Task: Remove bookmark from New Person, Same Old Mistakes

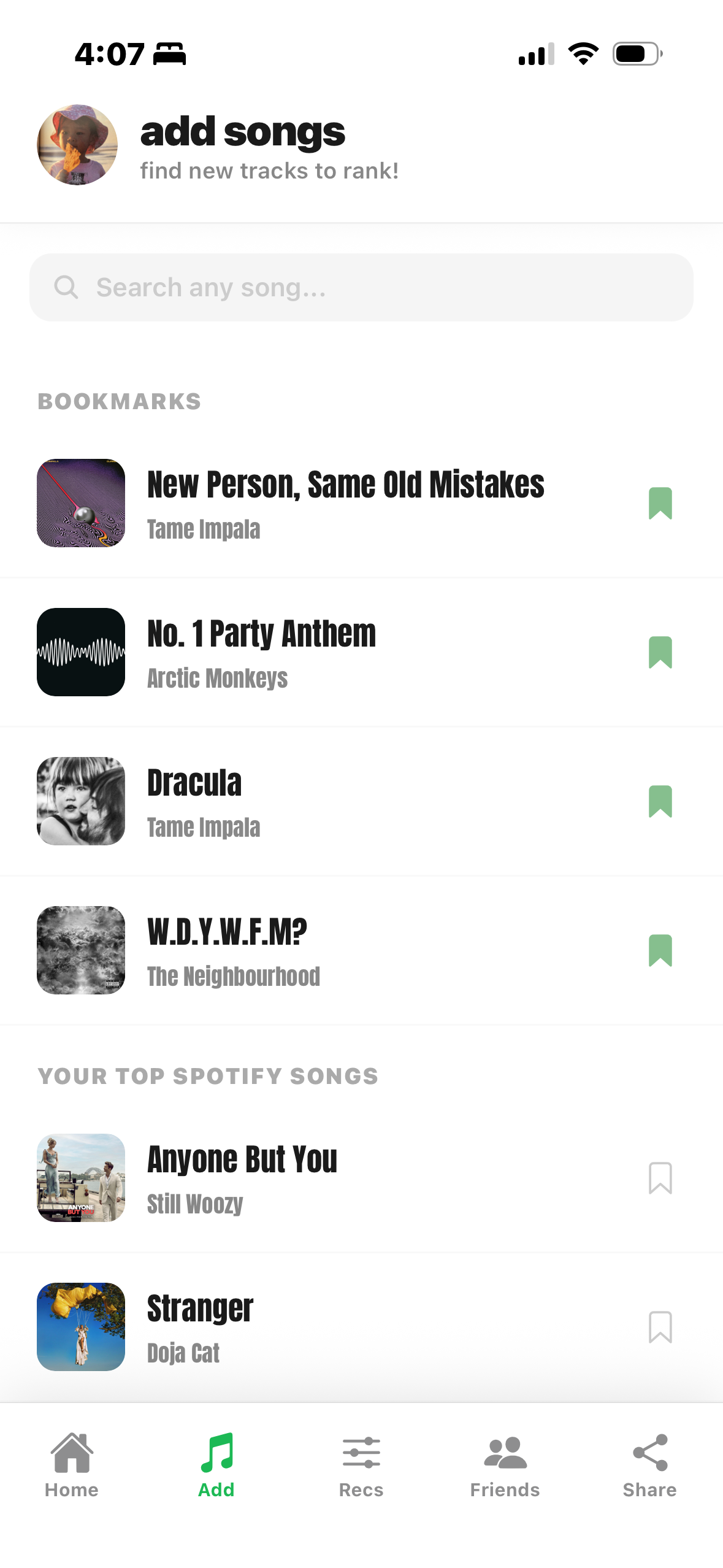Action: tap(660, 503)
